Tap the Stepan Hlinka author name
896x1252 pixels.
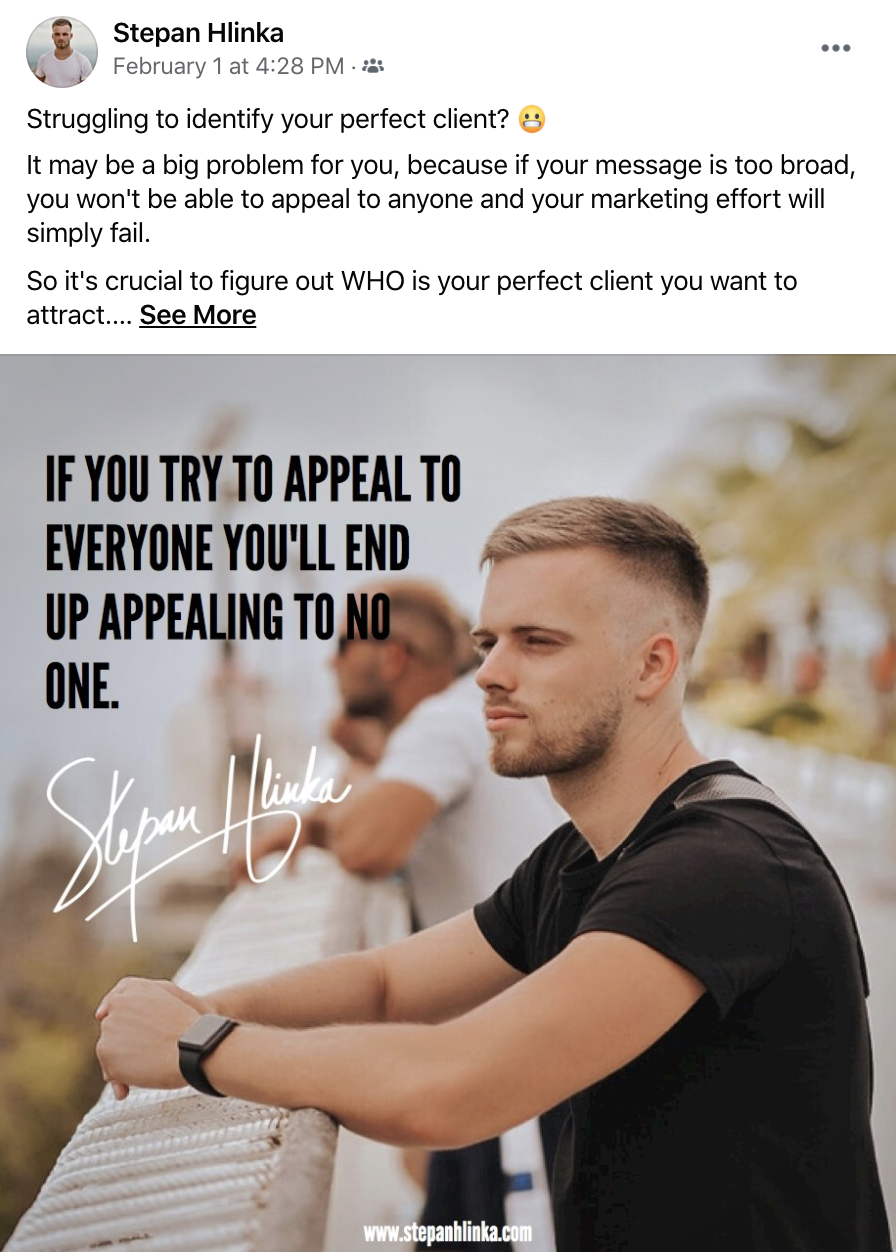coord(198,33)
